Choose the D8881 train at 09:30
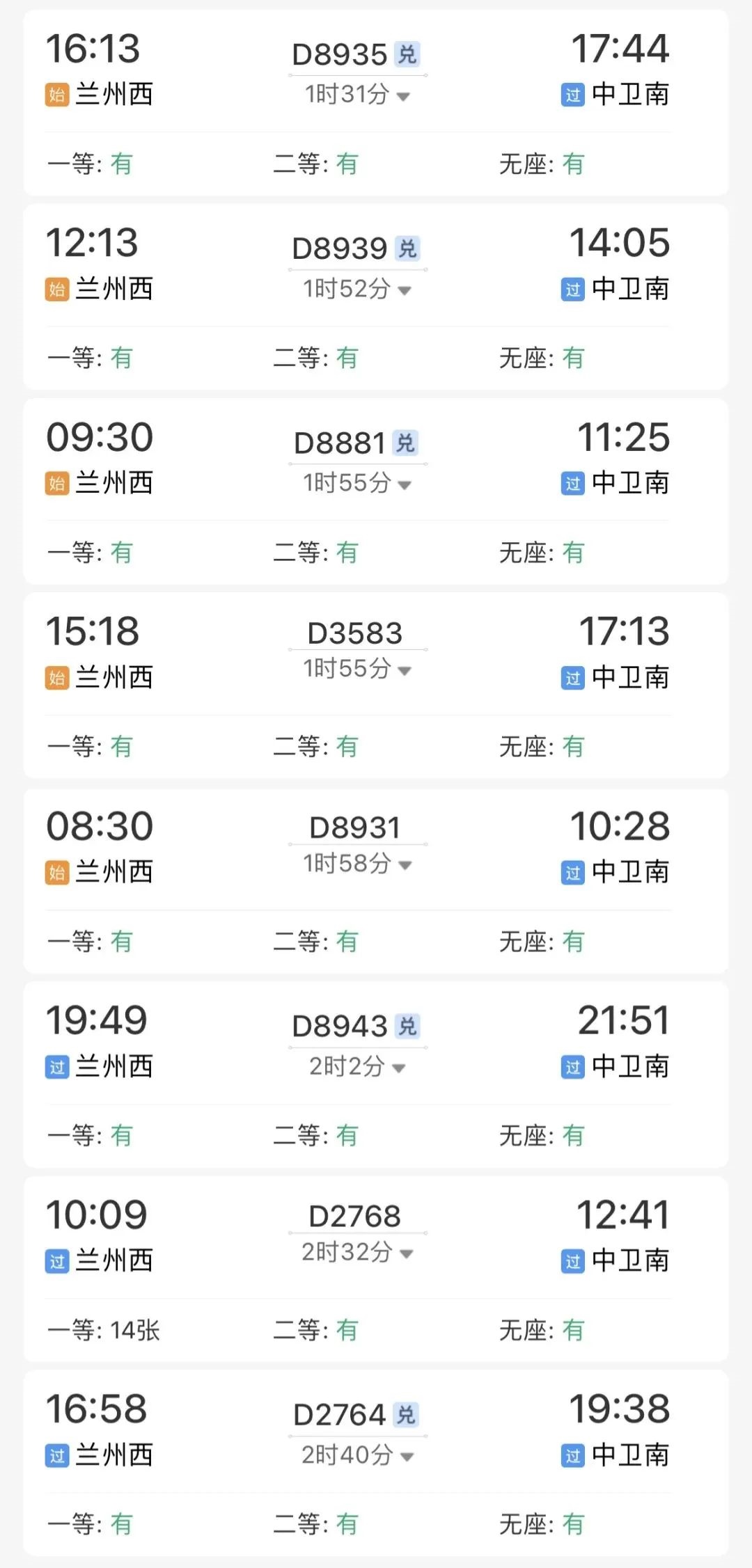 coord(339,443)
